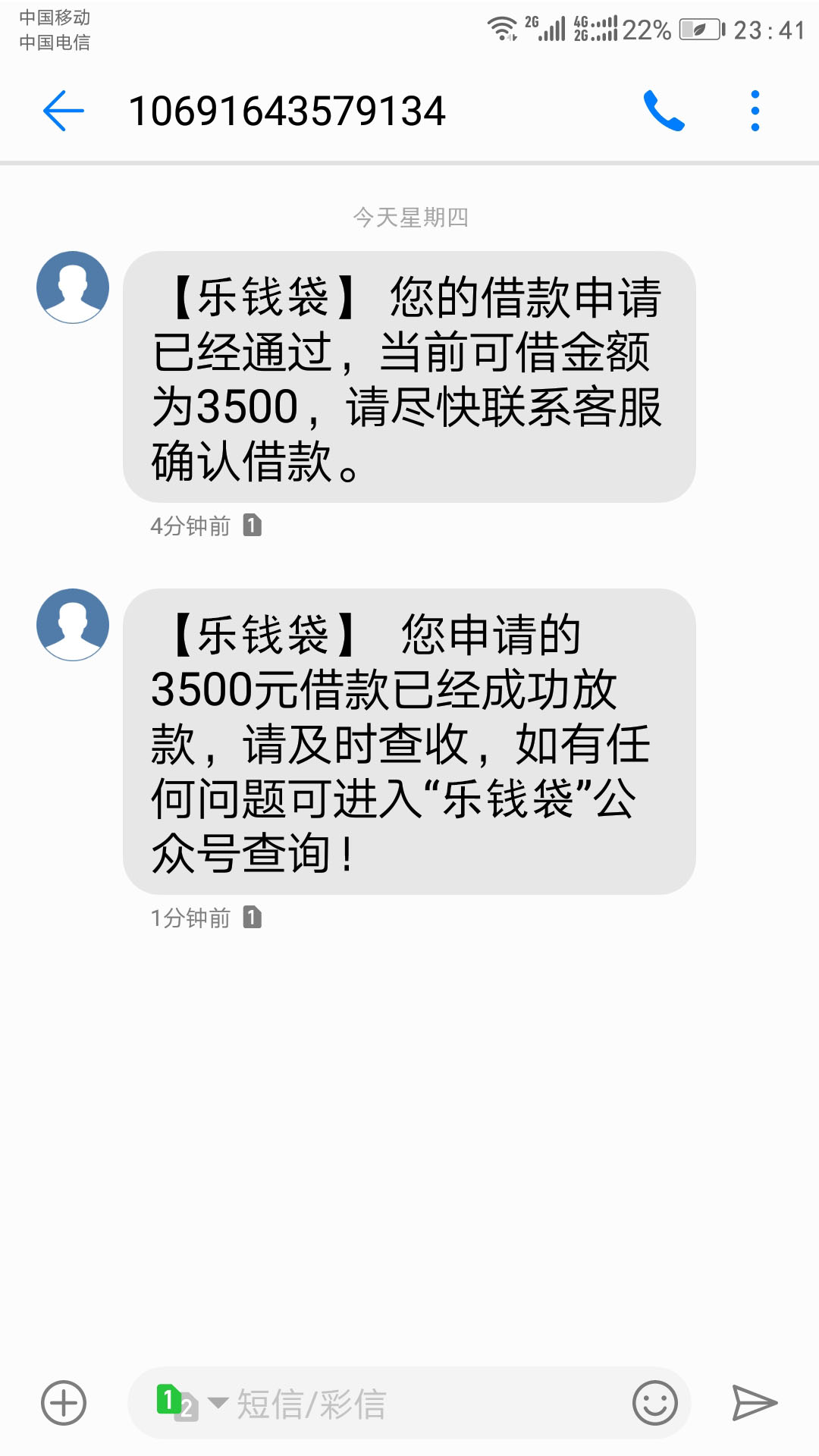Open sender avatar beside the 1分钟前 message
This screenshot has height=1456, width=819.
click(73, 625)
